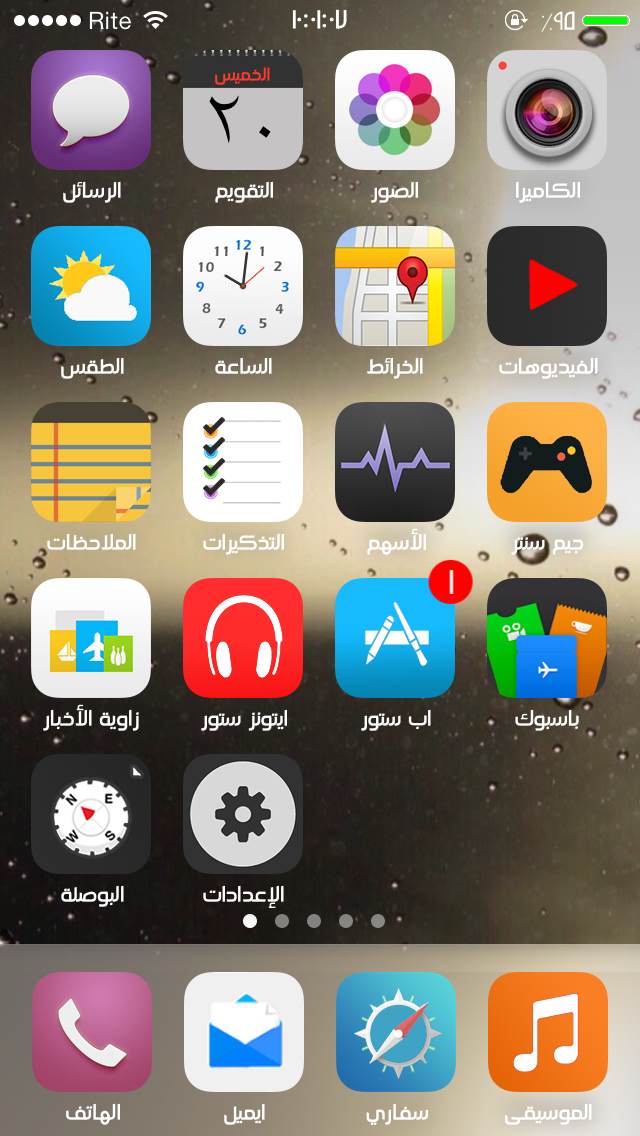The width and height of the screenshot is (640, 1136).
Task: Open App Store with one update badge
Action: (x=395, y=638)
